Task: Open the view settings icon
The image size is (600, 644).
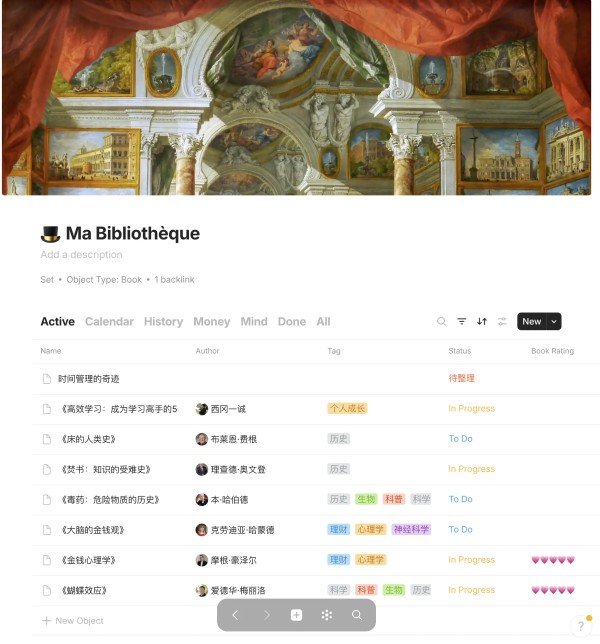Action: tap(502, 321)
